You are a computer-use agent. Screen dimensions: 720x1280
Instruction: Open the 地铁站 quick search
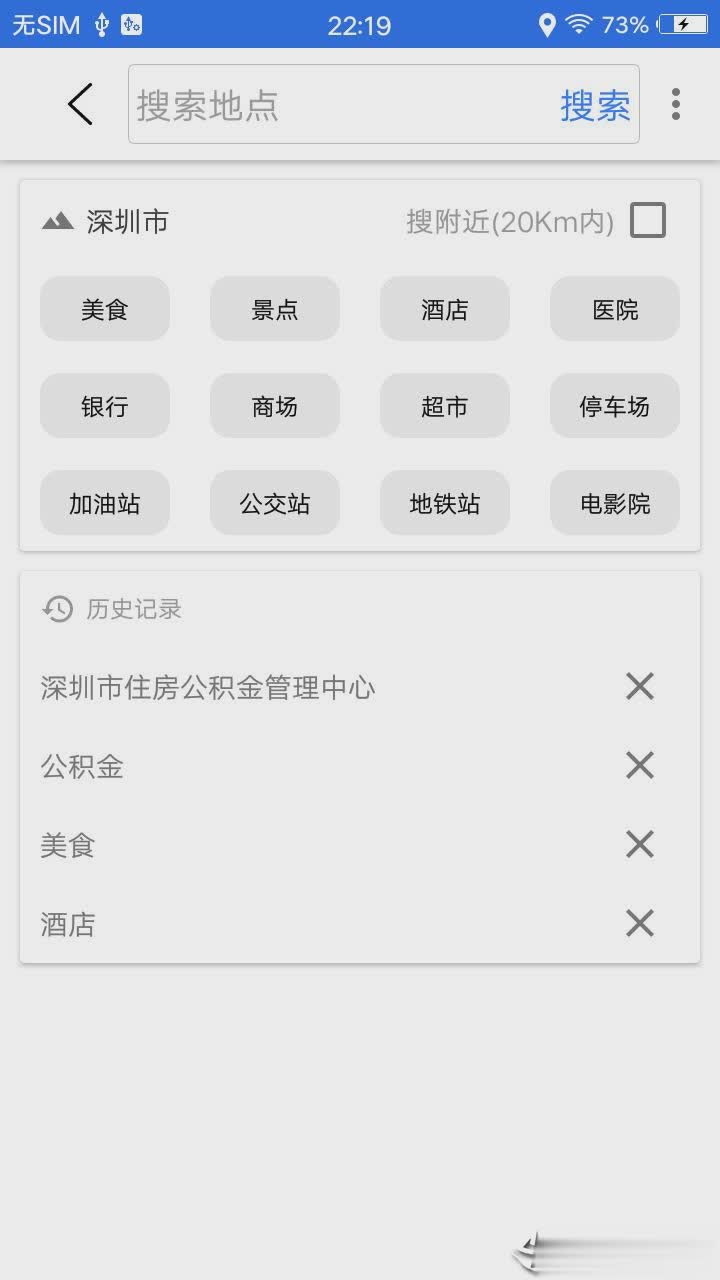[x=444, y=503]
